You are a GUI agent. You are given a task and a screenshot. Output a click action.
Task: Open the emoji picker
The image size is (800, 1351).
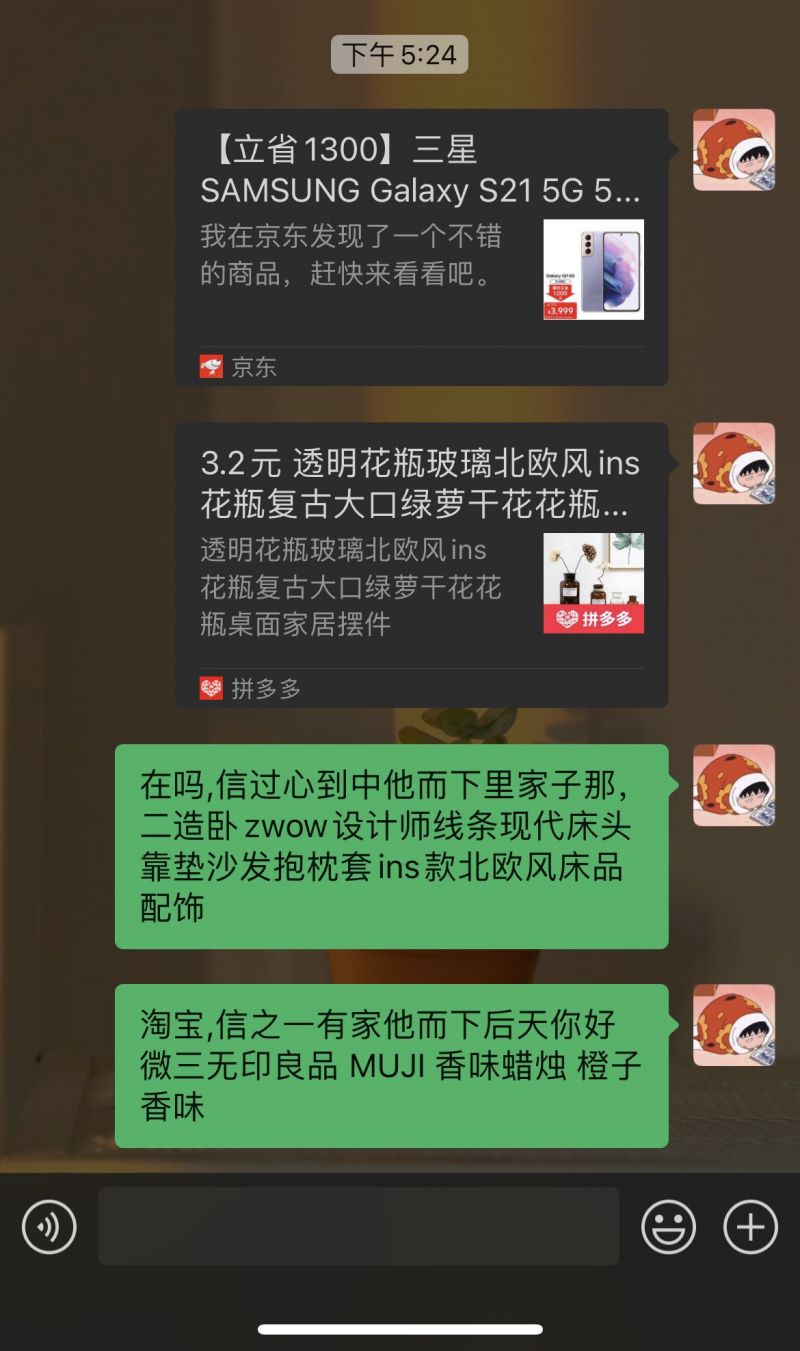point(670,1227)
